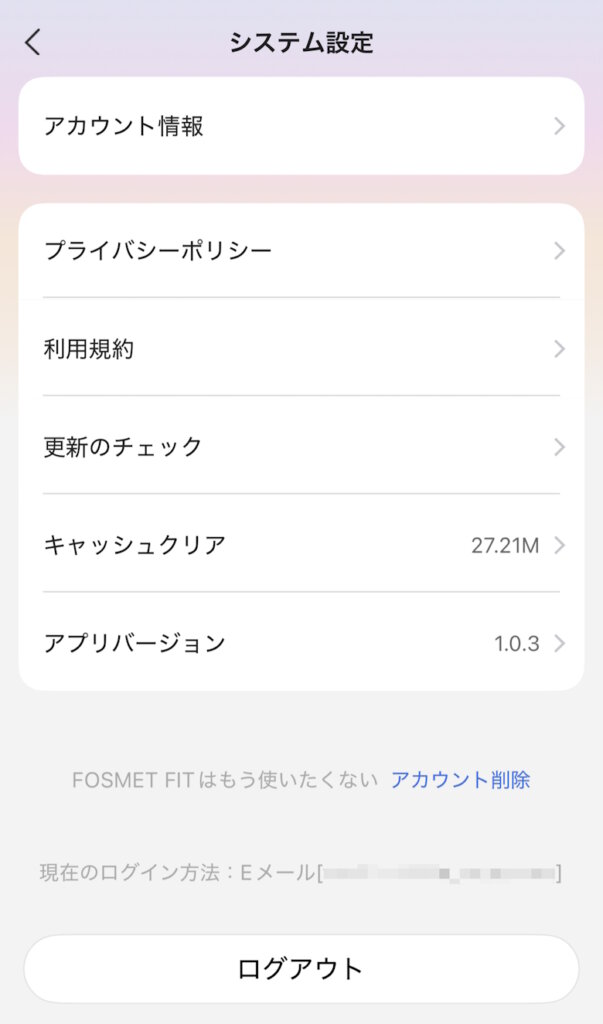Go back using the top-left arrow
Screen dimensions: 603x1024
point(33,42)
